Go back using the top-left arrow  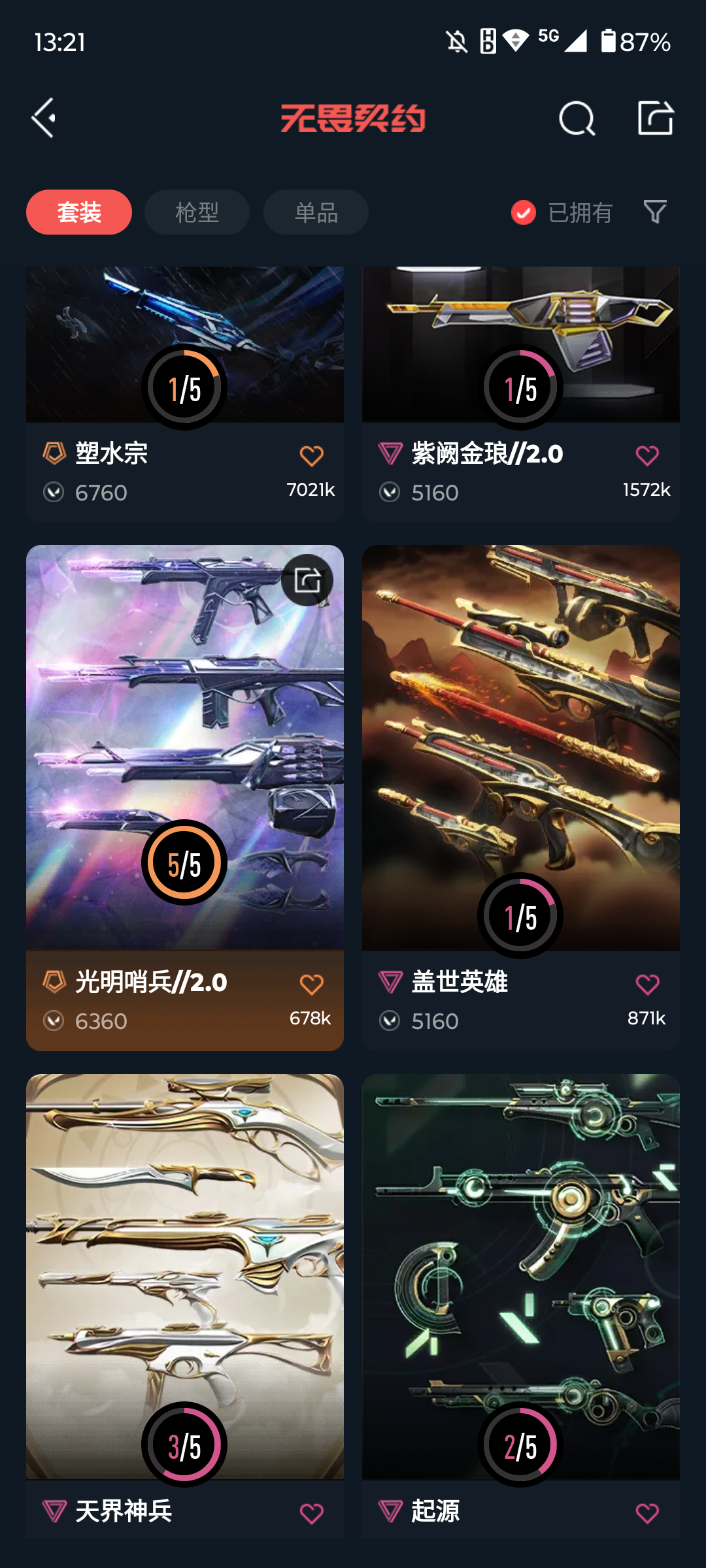click(44, 118)
